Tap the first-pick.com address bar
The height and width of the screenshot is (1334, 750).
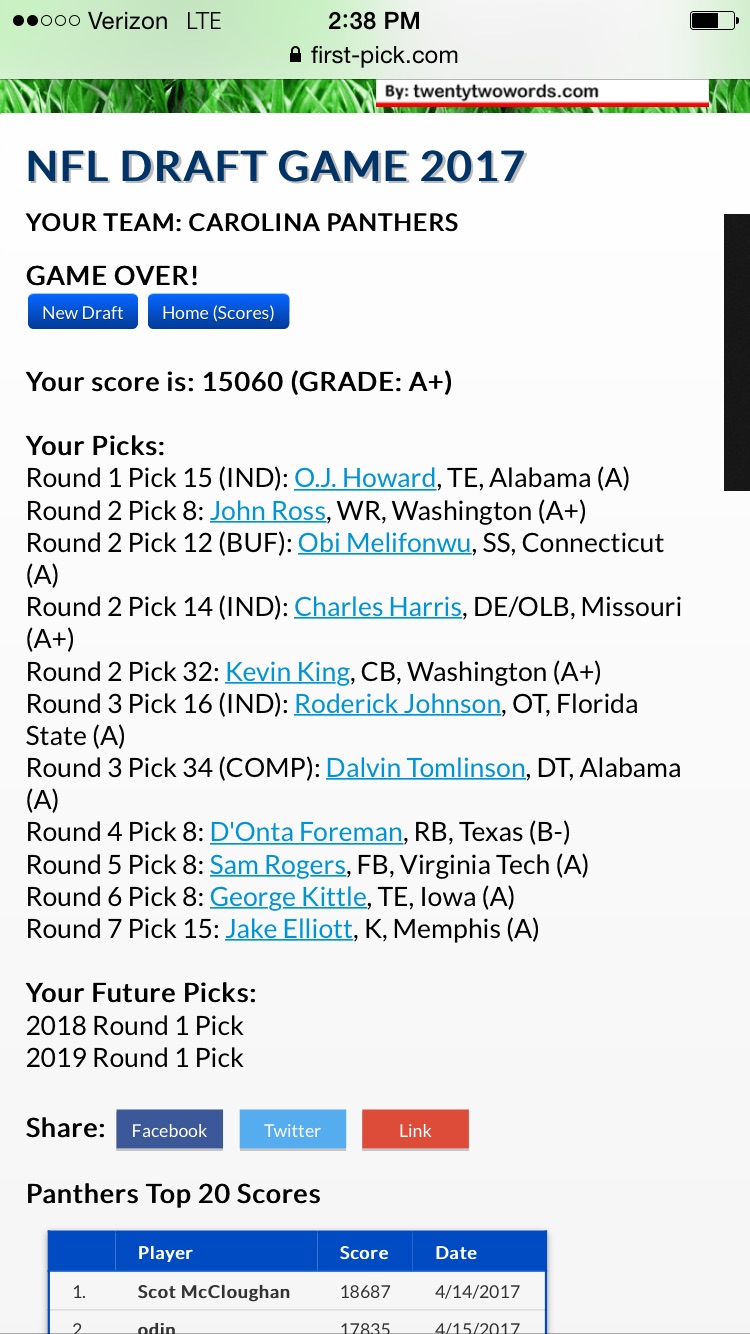tap(375, 55)
